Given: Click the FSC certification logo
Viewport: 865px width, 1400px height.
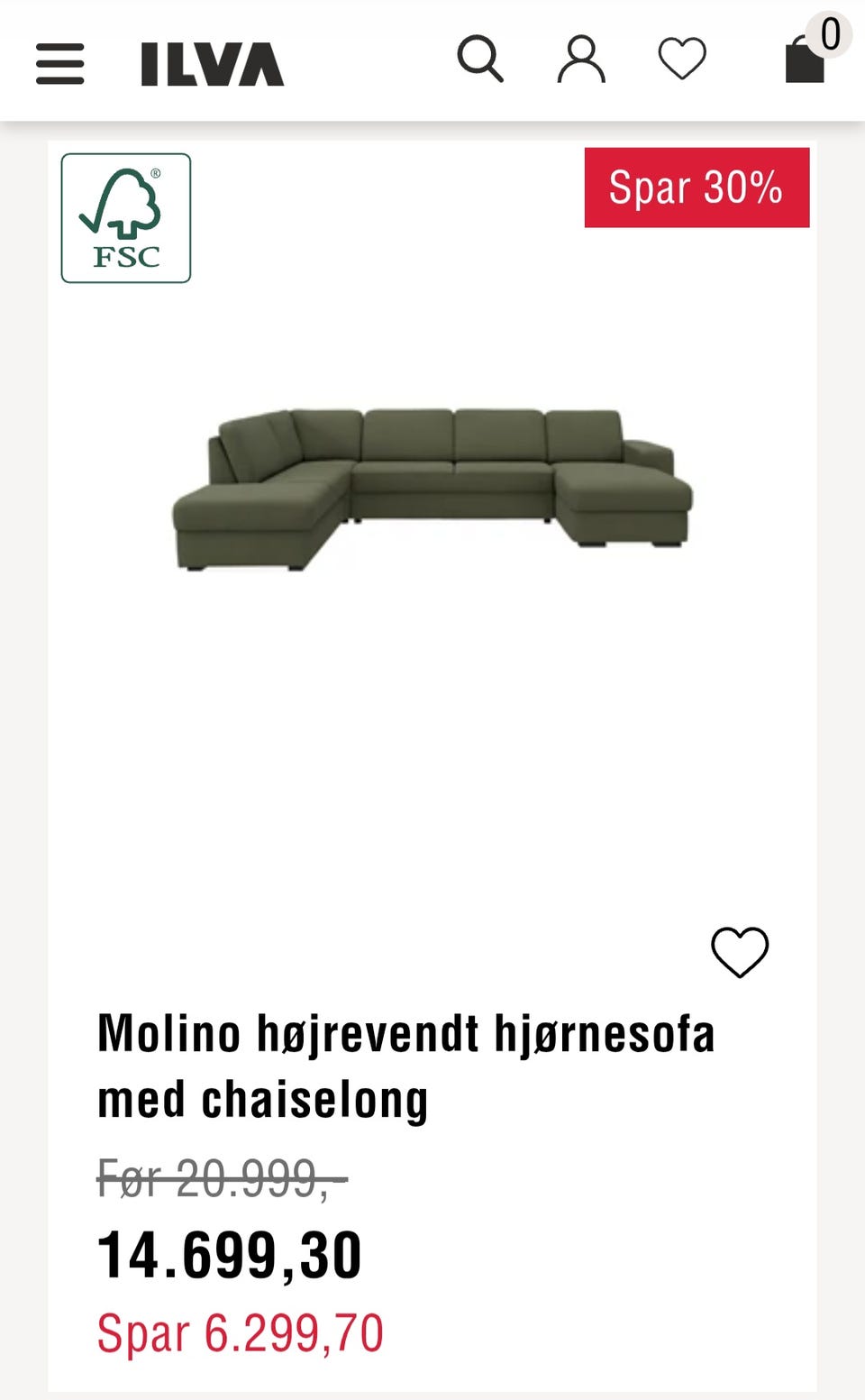Looking at the screenshot, I should (126, 219).
